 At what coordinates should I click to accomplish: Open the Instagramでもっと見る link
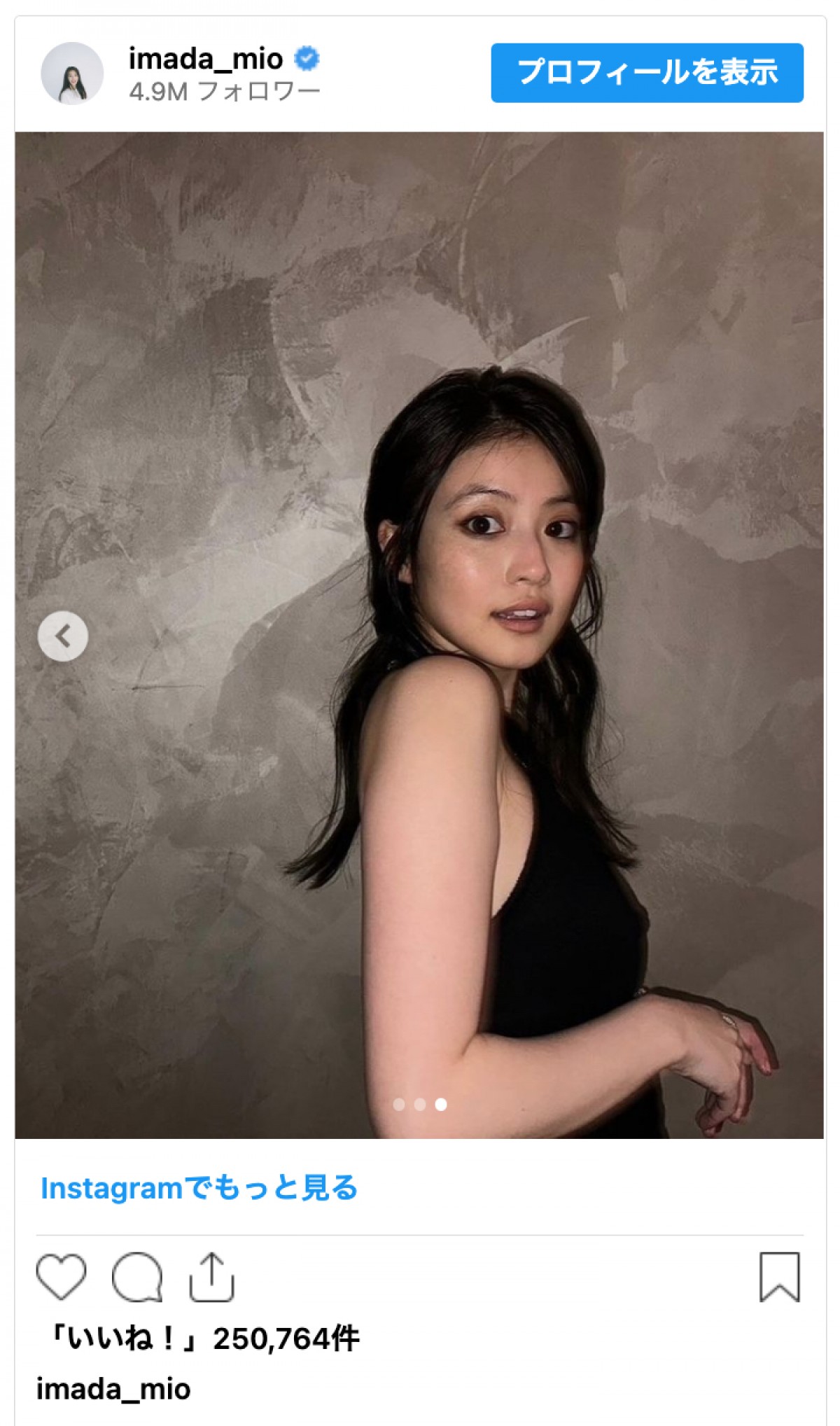(199, 1188)
